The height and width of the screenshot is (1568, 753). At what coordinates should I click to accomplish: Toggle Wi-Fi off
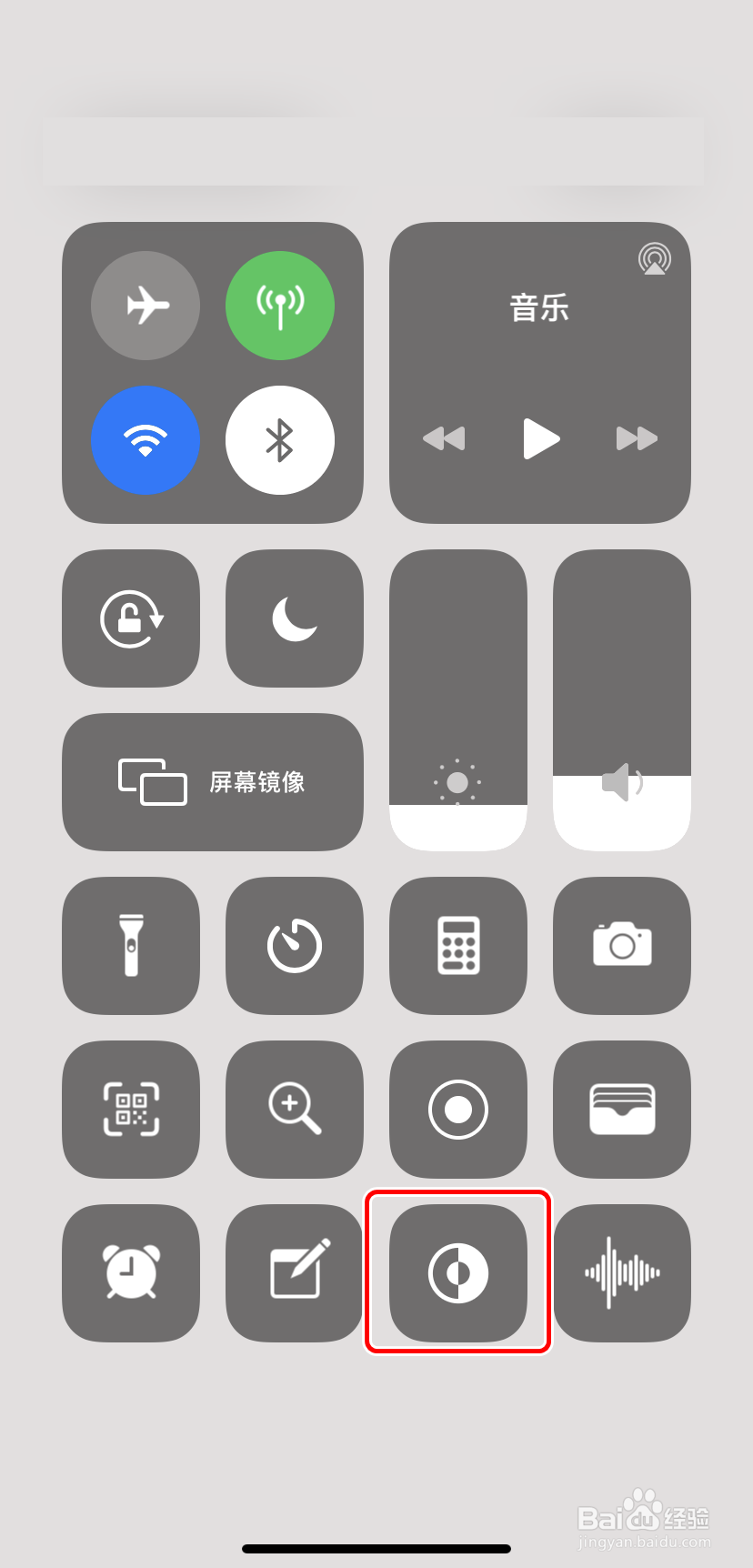point(146,439)
